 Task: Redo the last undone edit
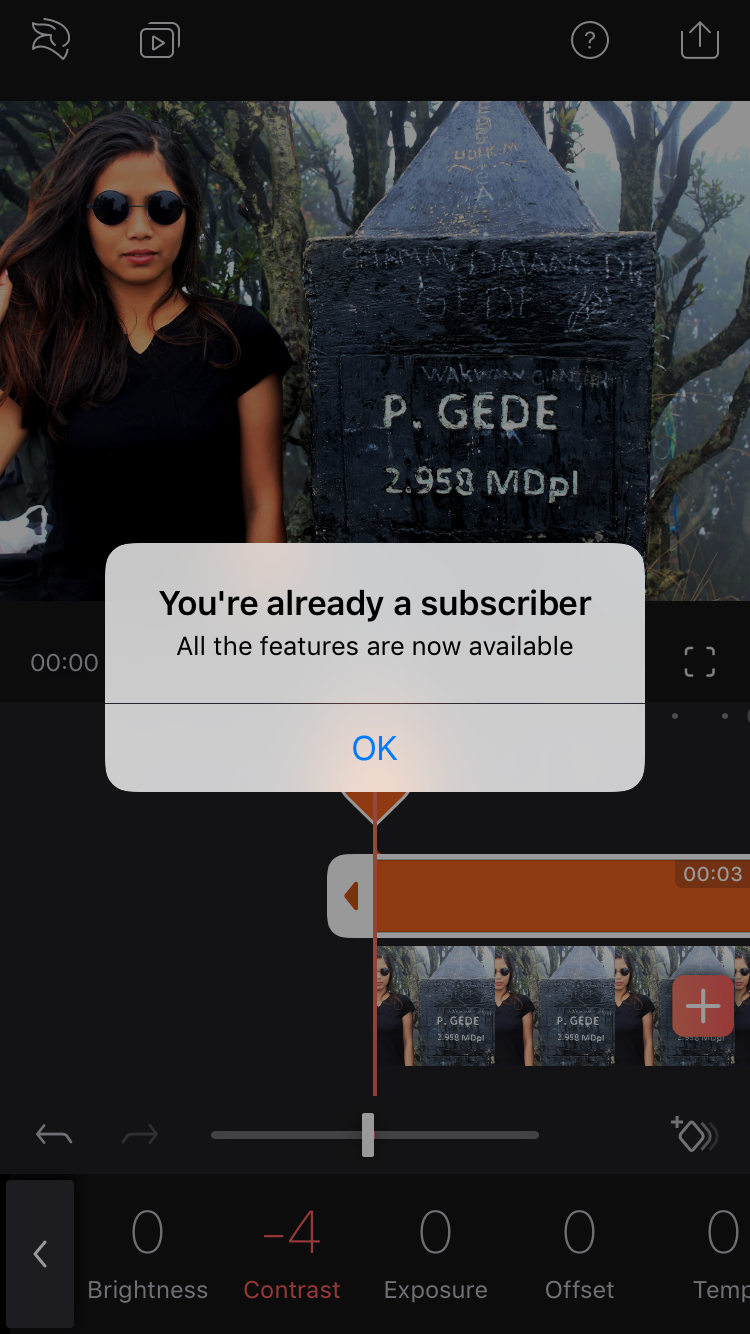(x=140, y=1135)
